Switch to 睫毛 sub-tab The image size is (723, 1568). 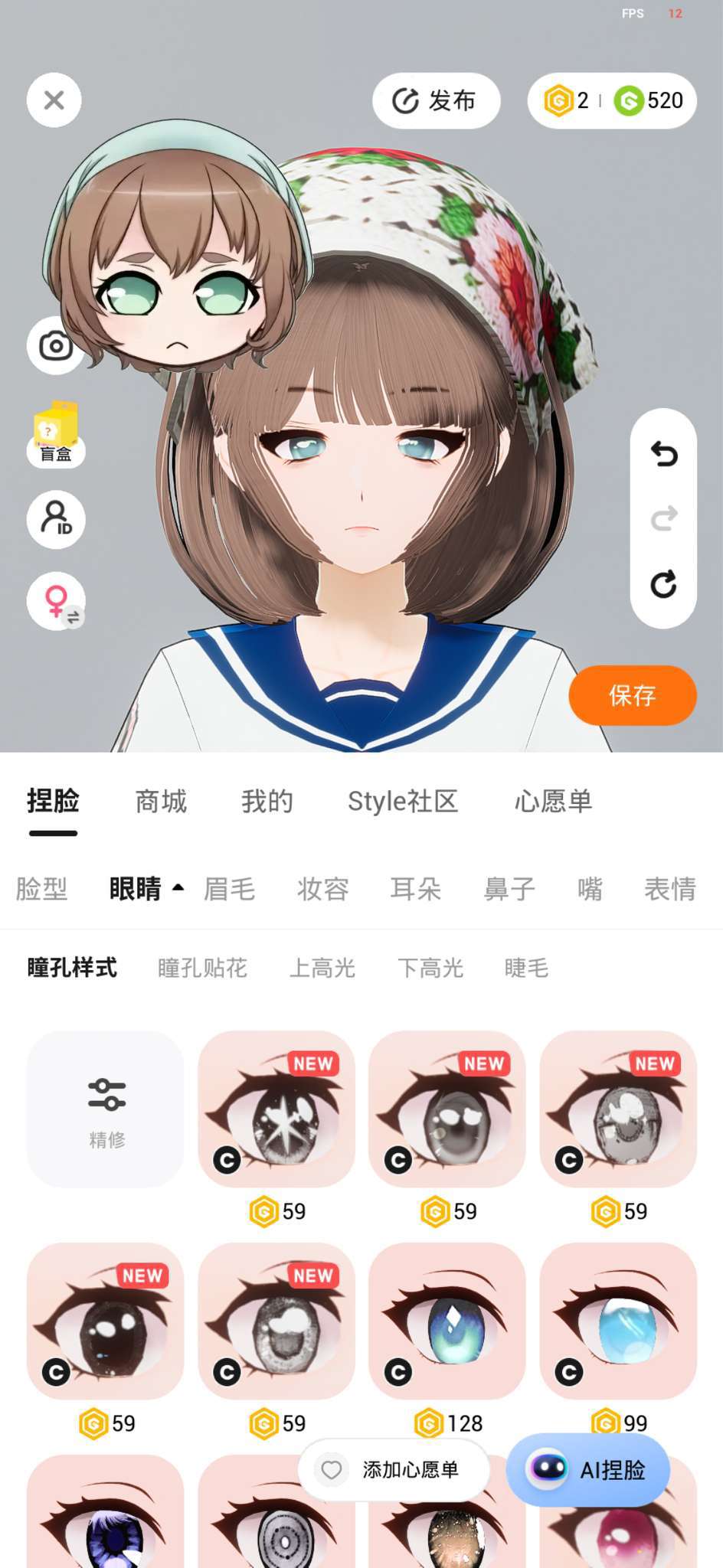tap(526, 968)
